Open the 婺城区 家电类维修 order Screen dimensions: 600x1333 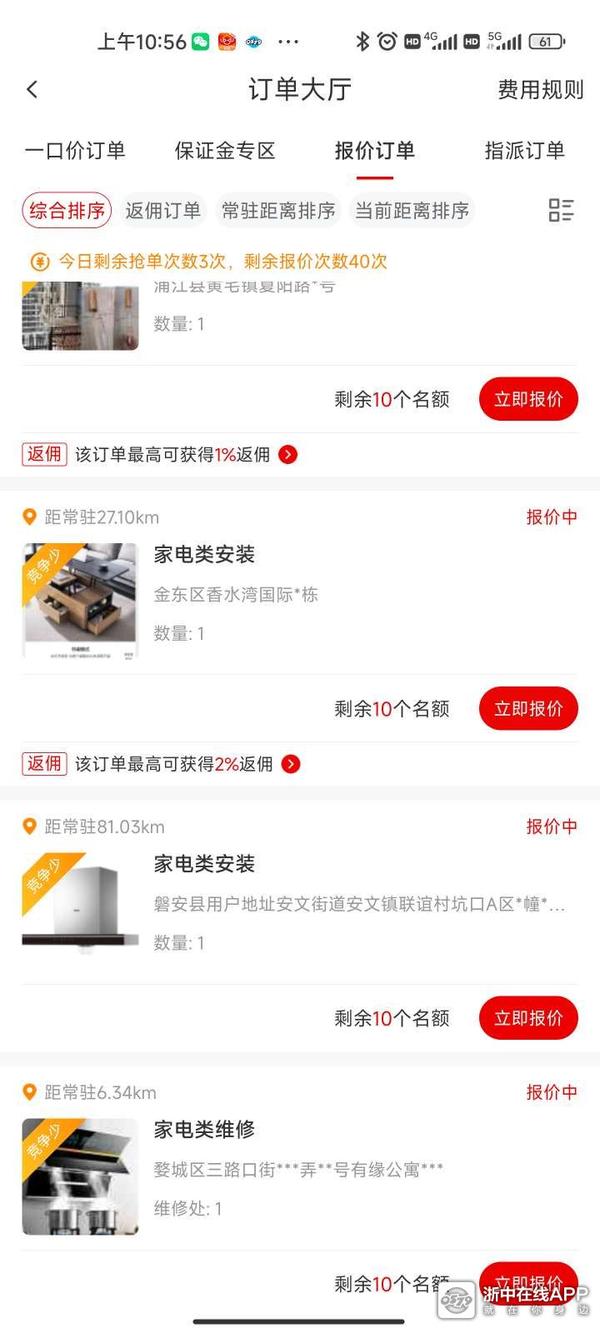coord(300,1170)
